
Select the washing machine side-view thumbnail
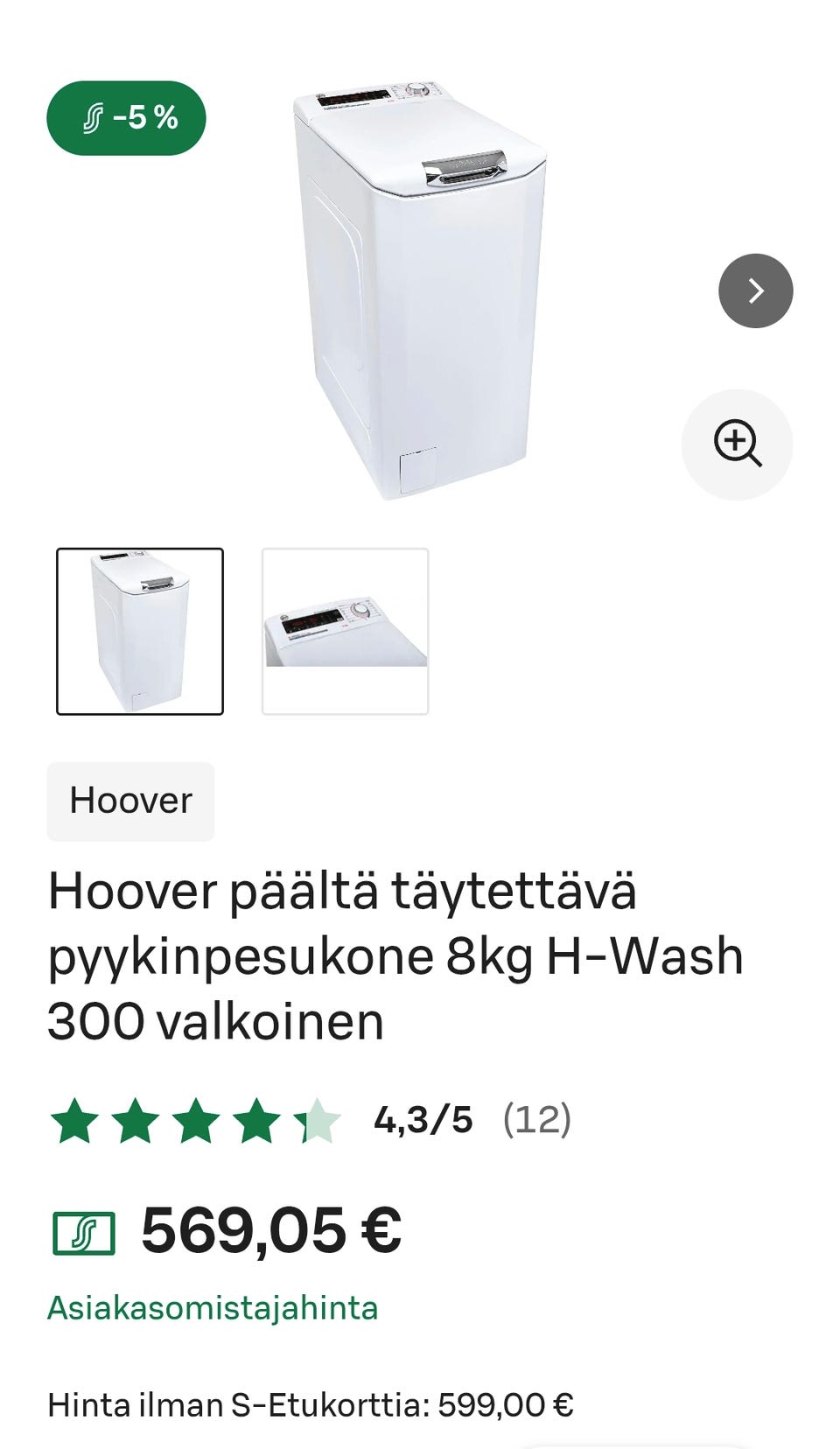click(140, 632)
